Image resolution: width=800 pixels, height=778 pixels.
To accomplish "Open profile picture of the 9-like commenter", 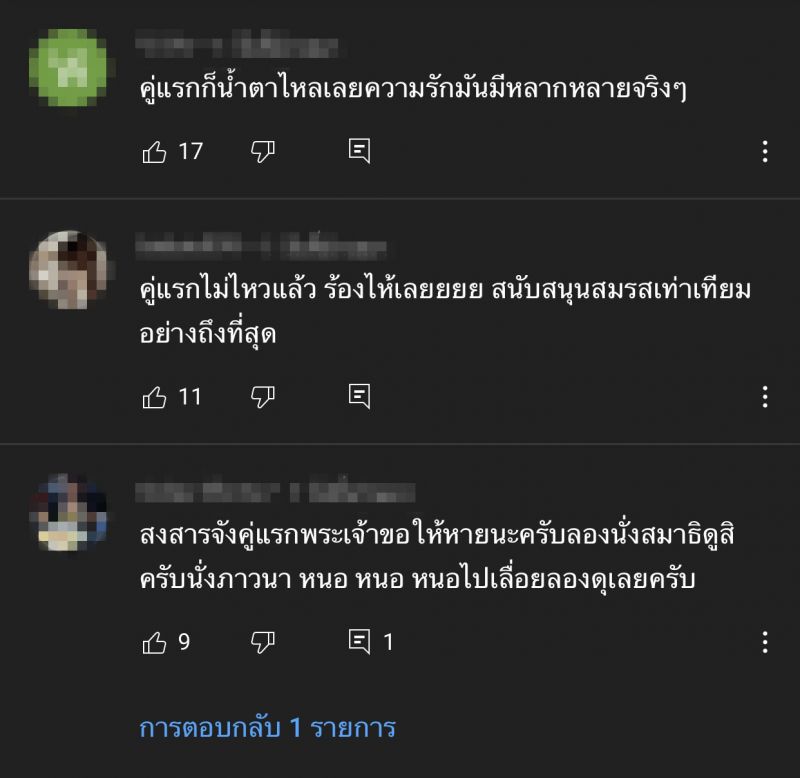I will (68, 513).
